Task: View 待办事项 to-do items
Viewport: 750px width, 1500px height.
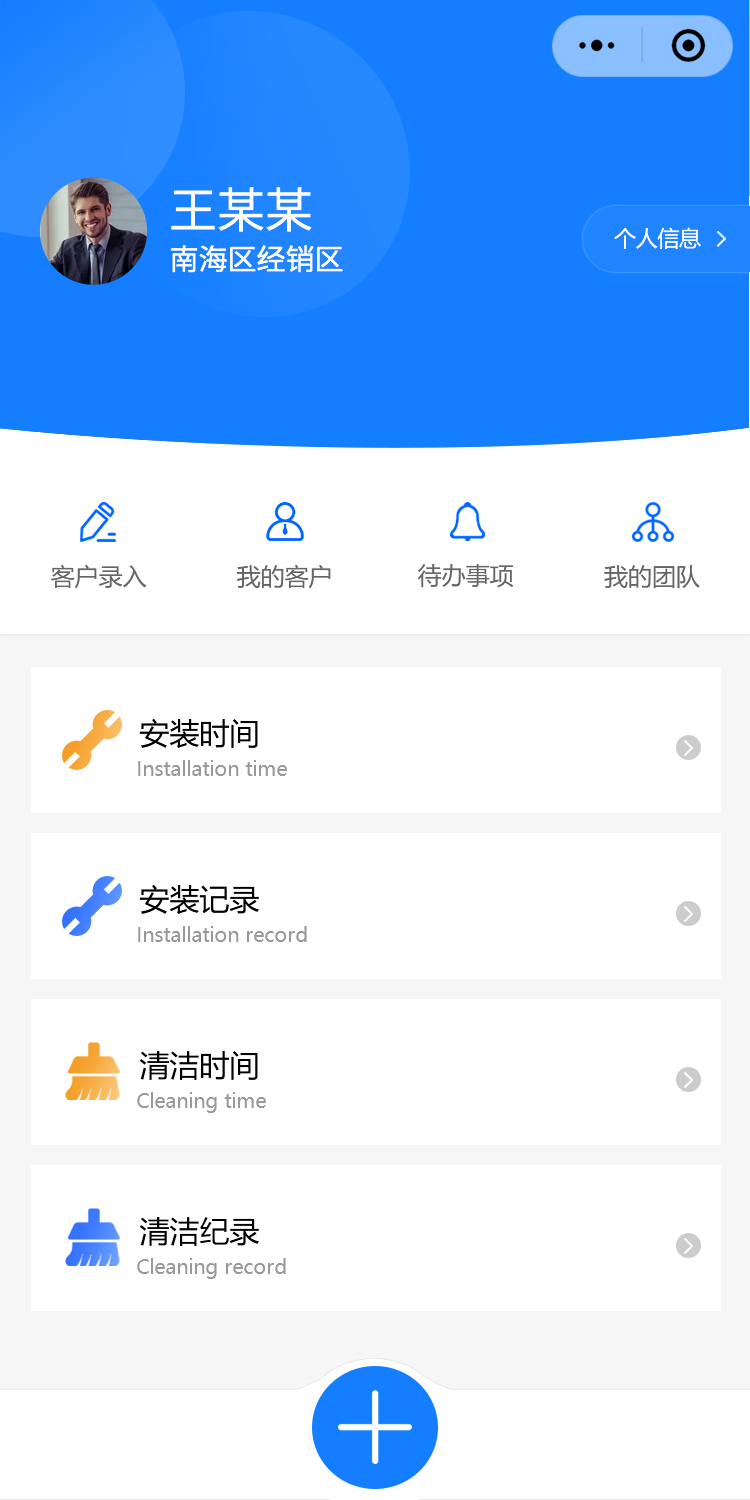Action: 466,546
